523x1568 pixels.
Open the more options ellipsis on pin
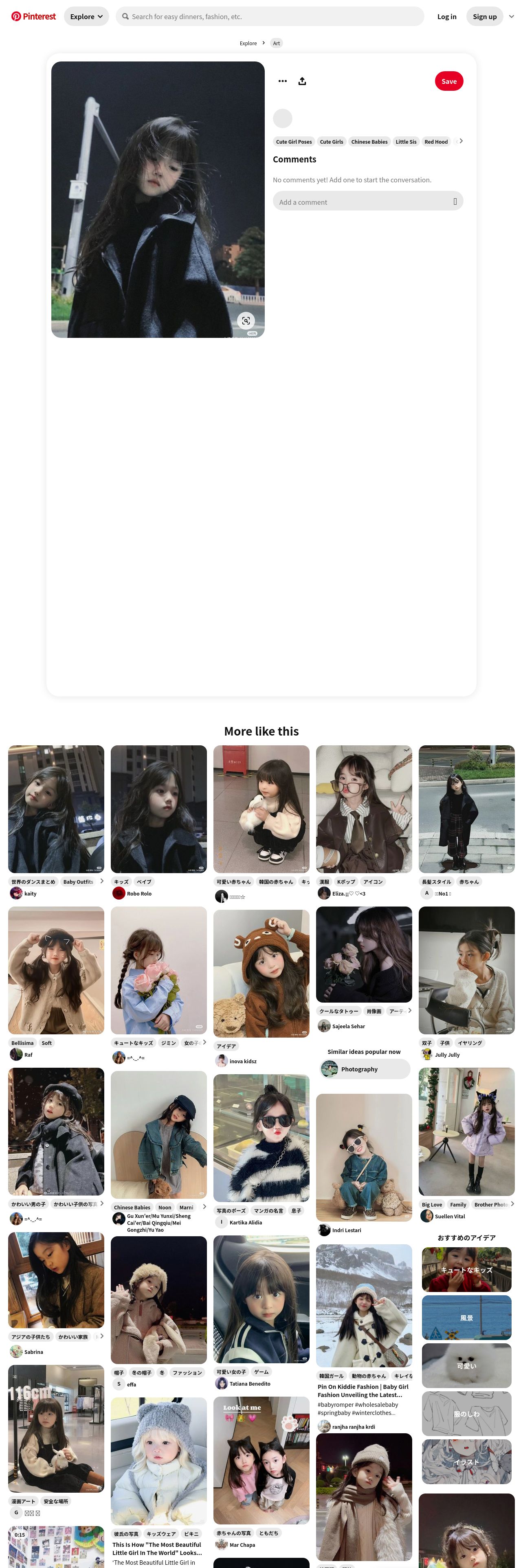click(x=283, y=81)
